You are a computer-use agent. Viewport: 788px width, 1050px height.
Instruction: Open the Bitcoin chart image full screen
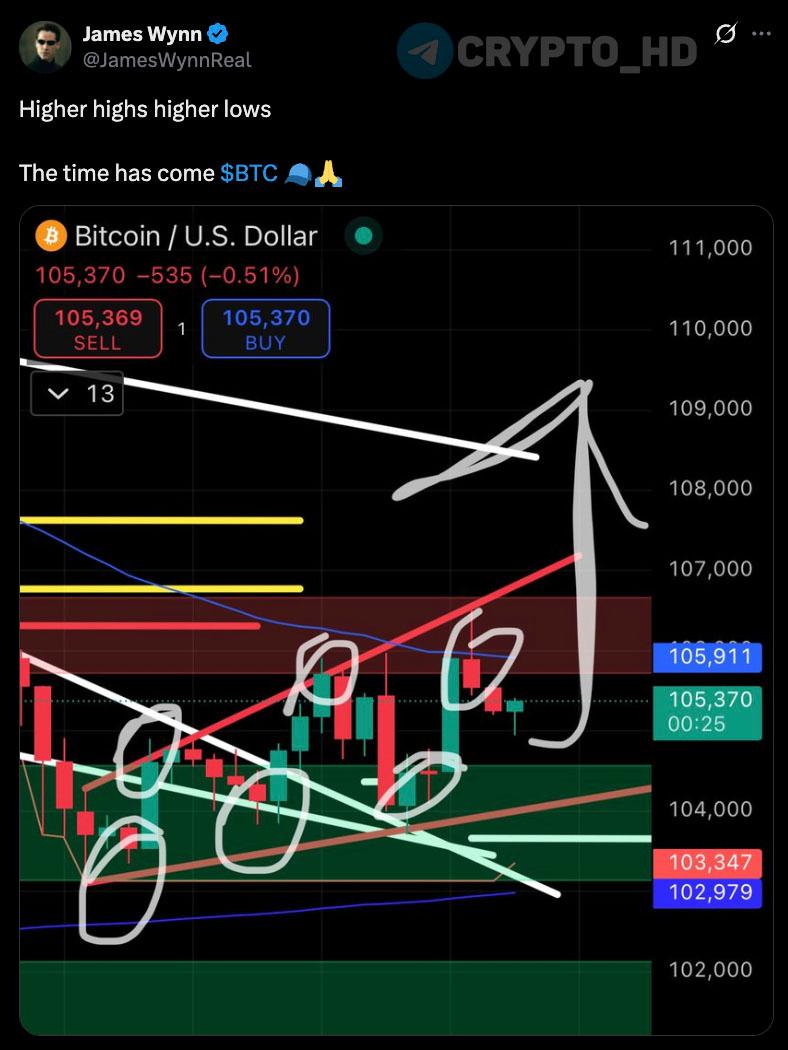click(396, 620)
